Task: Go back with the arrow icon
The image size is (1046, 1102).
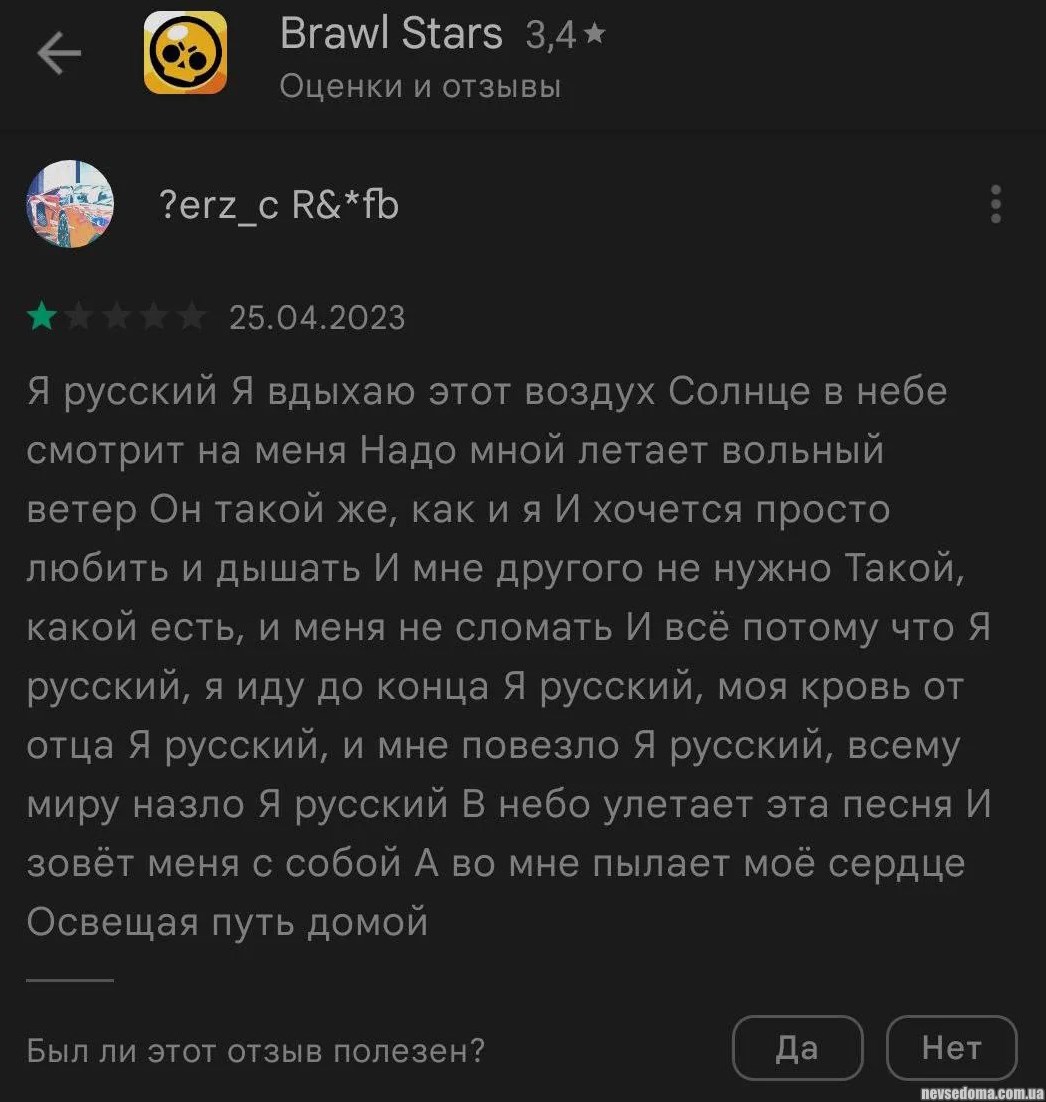Action: (59, 54)
